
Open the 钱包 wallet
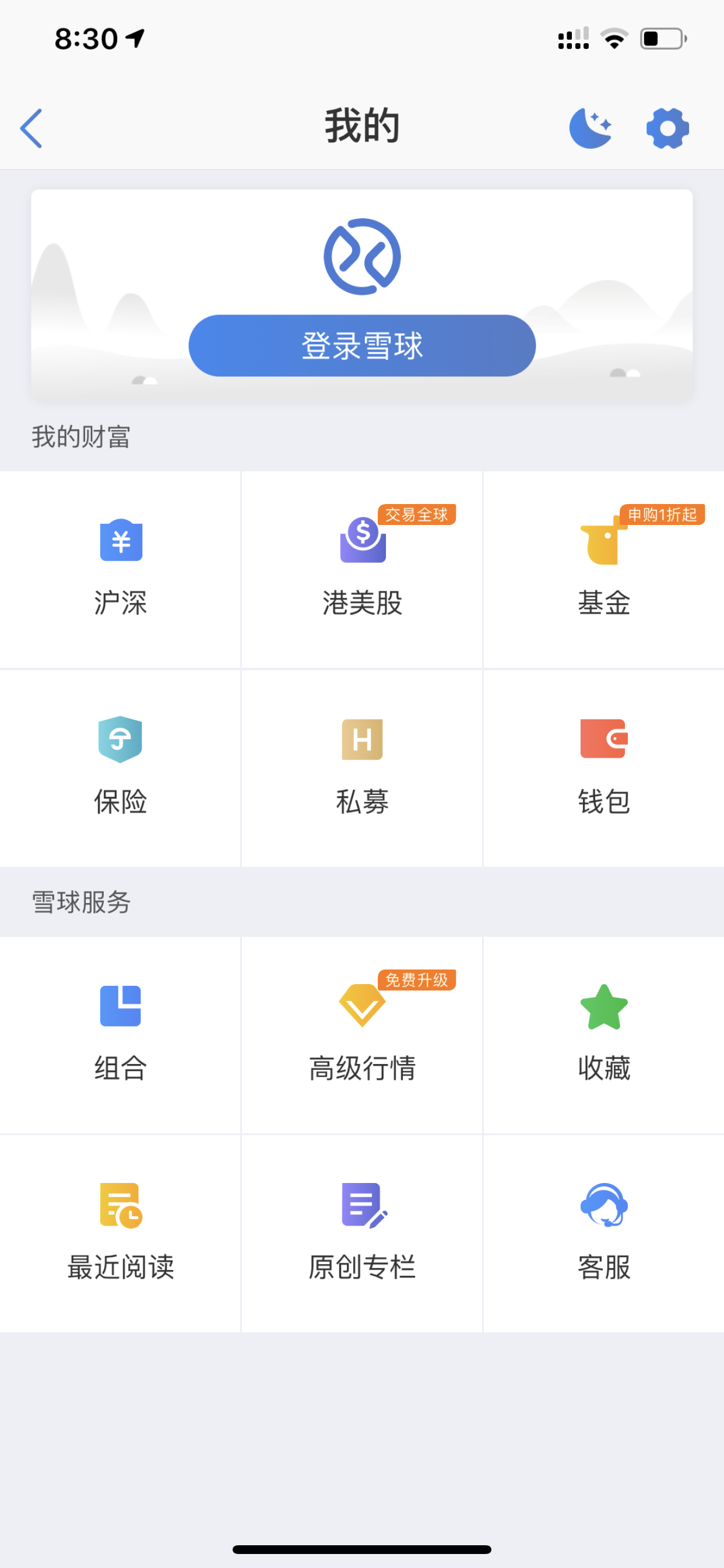click(603, 768)
